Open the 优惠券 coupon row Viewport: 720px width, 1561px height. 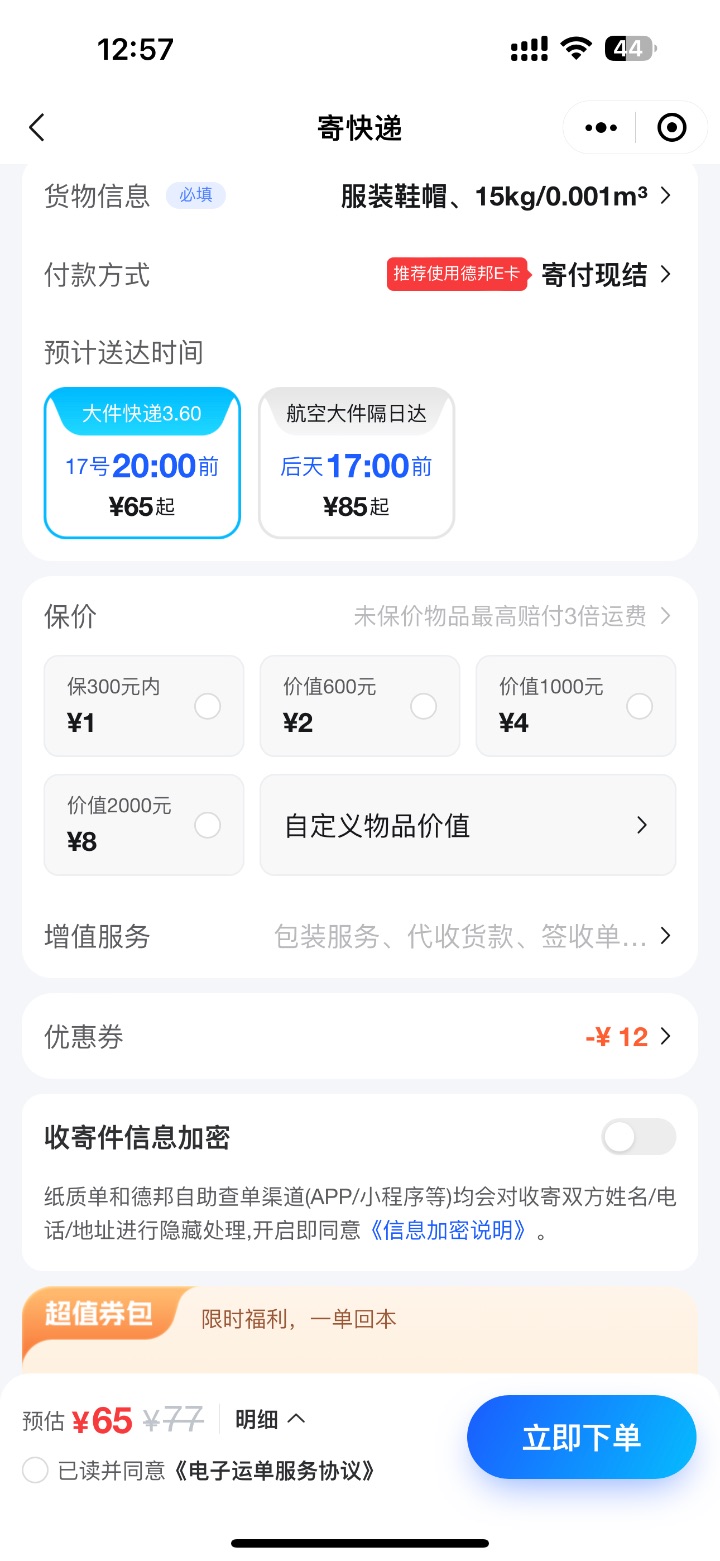tap(359, 1037)
